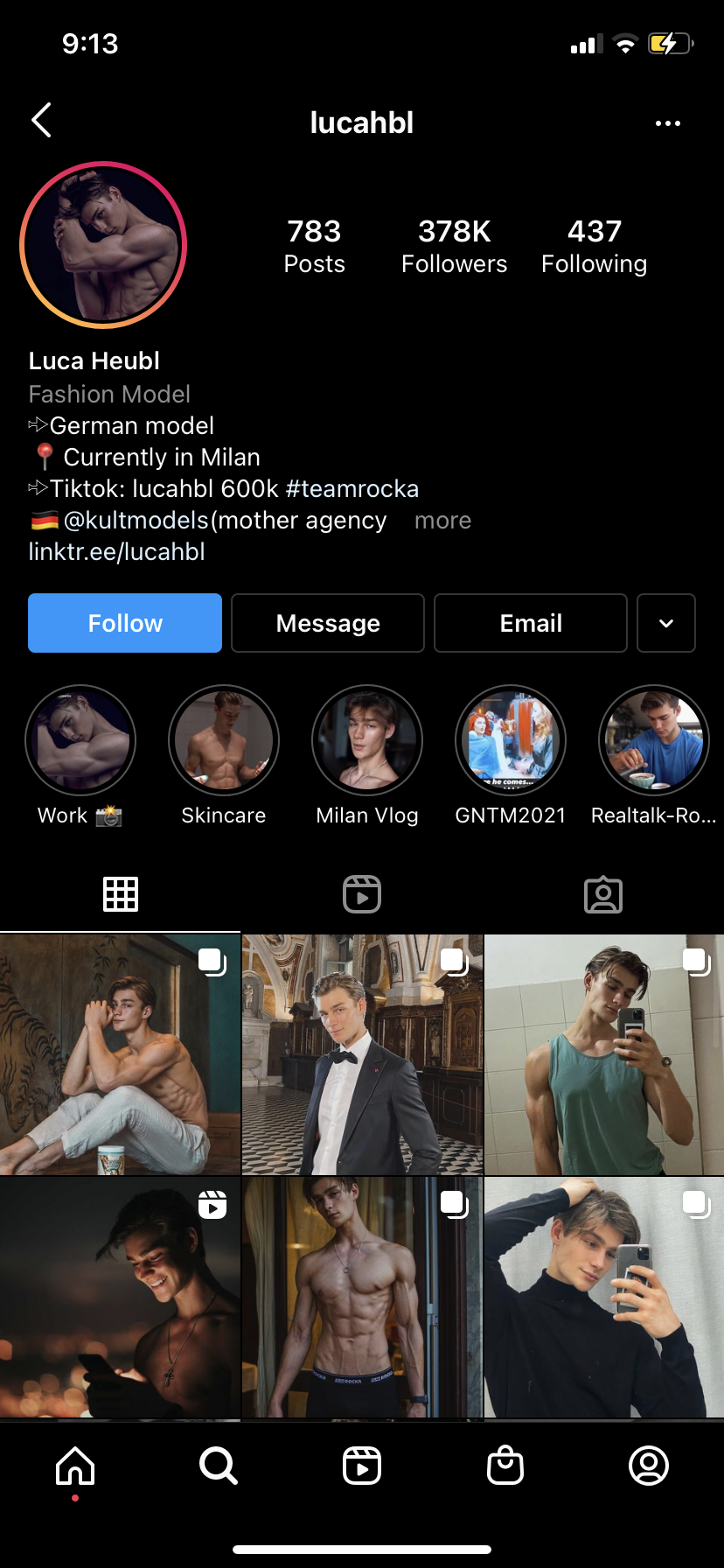Go back using the top-left arrow
724x1568 pixels.
(41, 121)
